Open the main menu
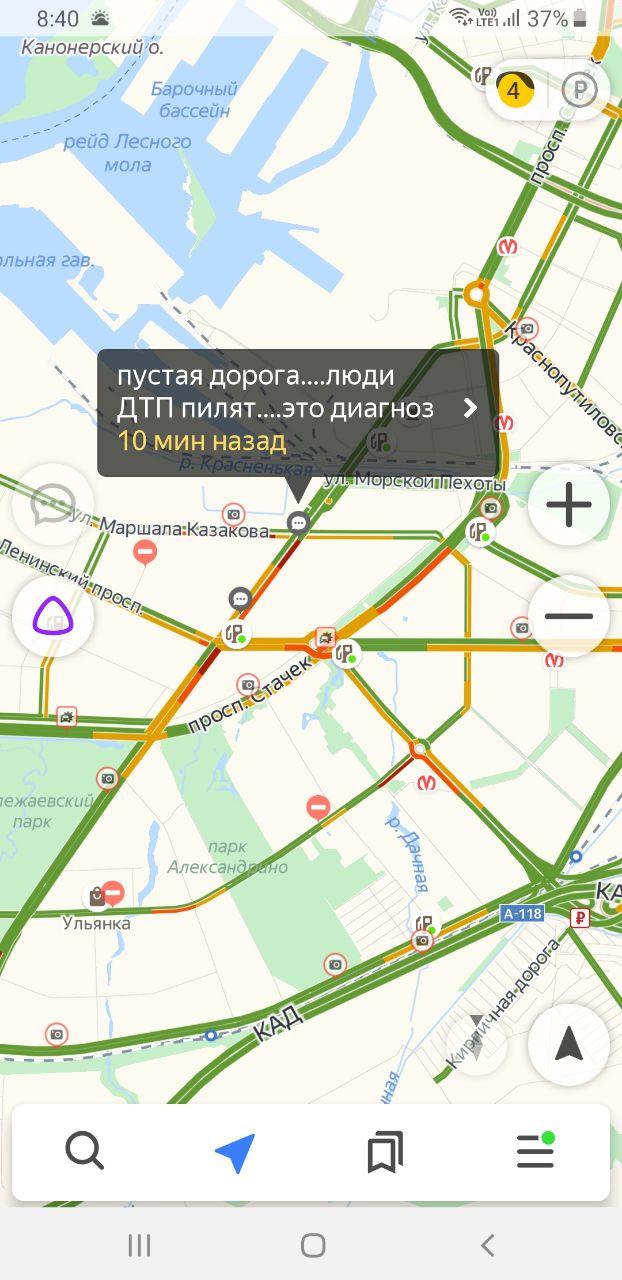This screenshot has width=622, height=1280. pyautogui.click(x=535, y=1152)
